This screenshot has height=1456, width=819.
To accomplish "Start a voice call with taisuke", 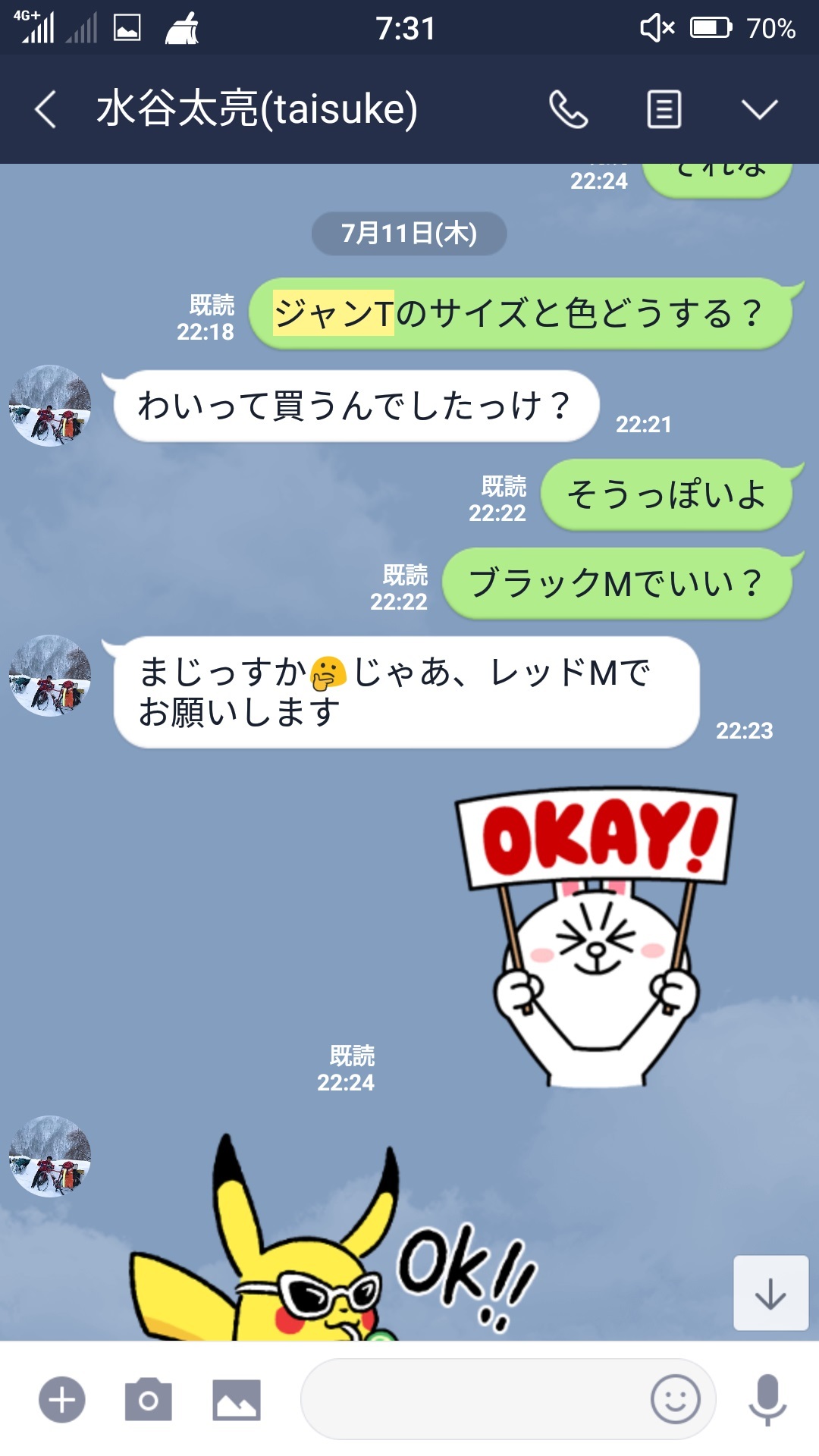I will click(x=568, y=109).
